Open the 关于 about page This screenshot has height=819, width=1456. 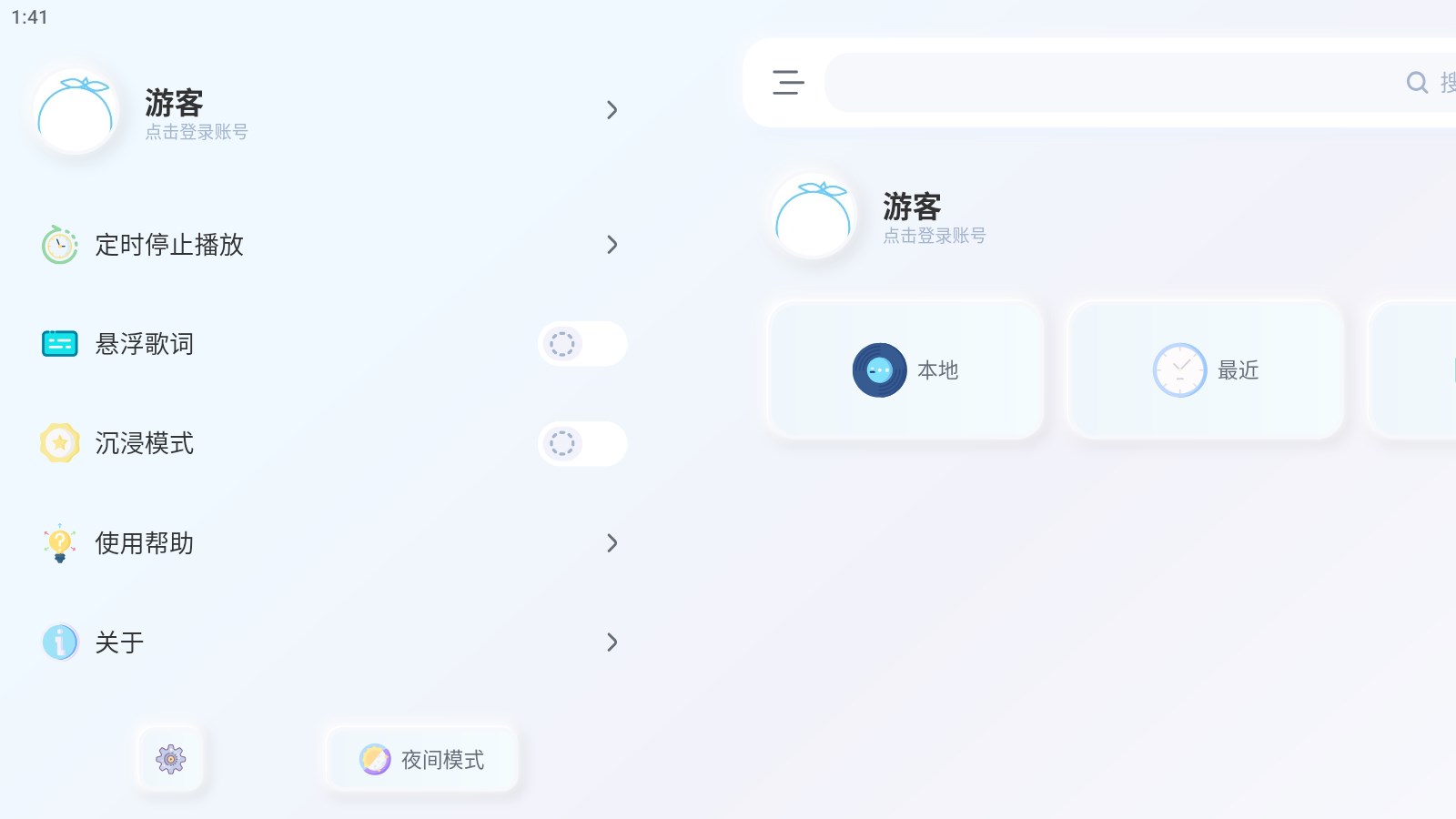[x=328, y=642]
